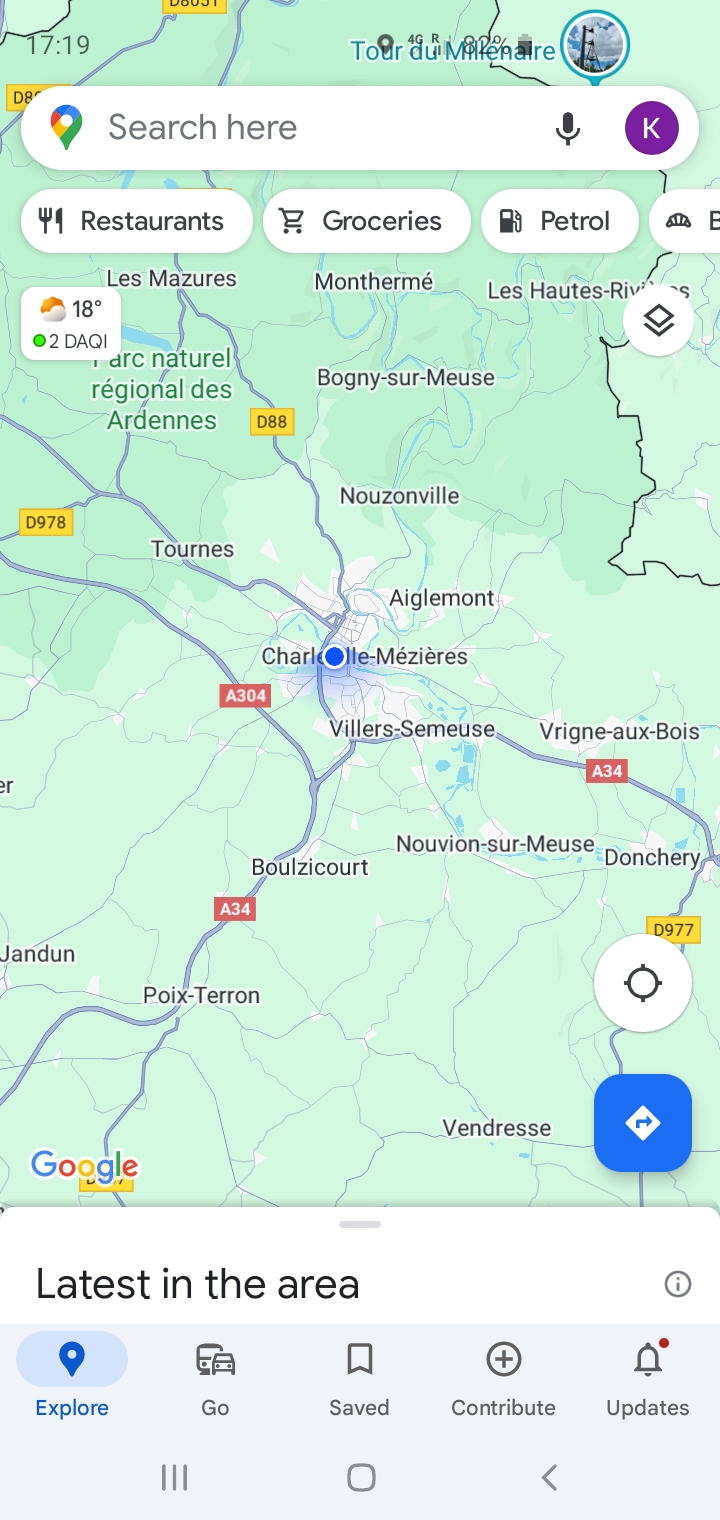Viewport: 720px width, 1520px height.
Task: Filter map by Restaurants
Action: 136,221
